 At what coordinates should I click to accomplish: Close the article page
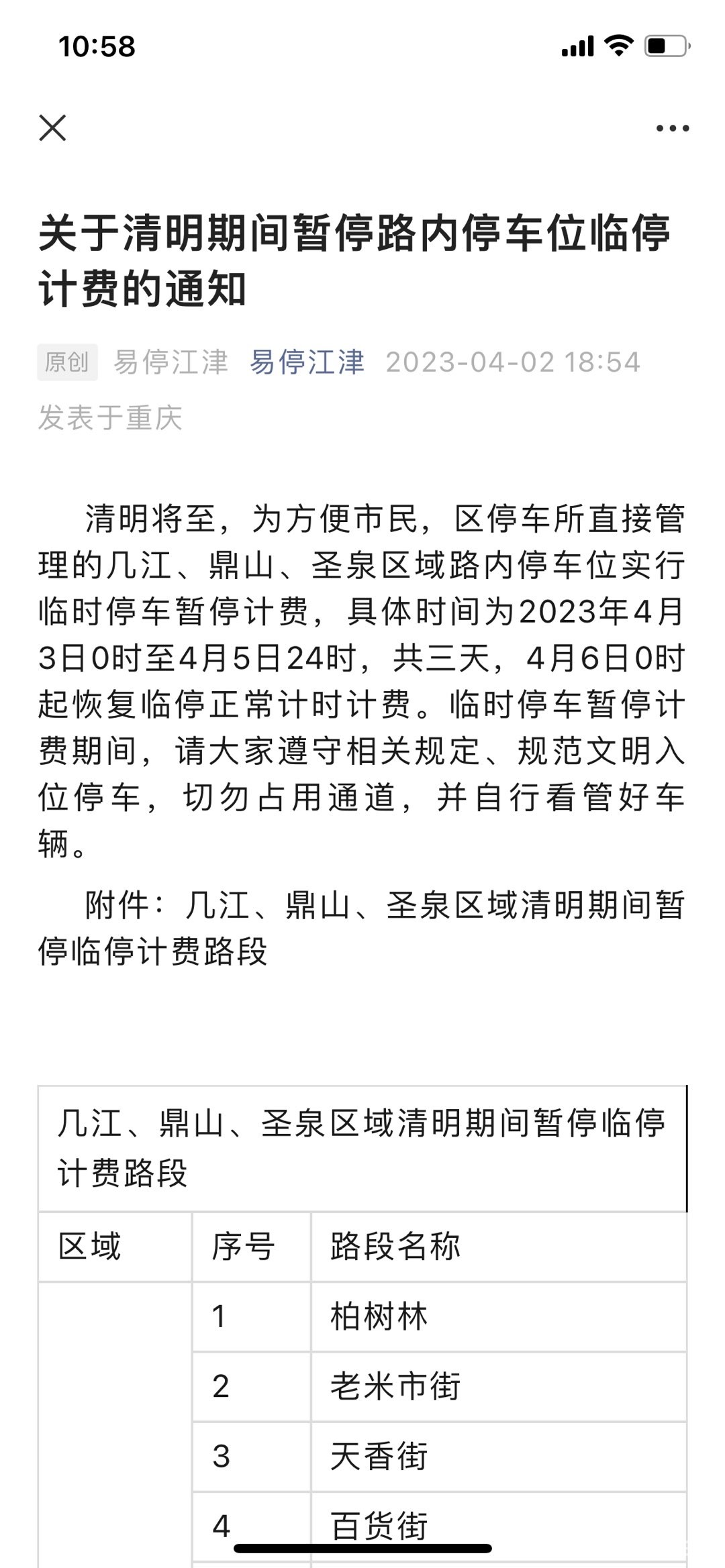click(52, 128)
